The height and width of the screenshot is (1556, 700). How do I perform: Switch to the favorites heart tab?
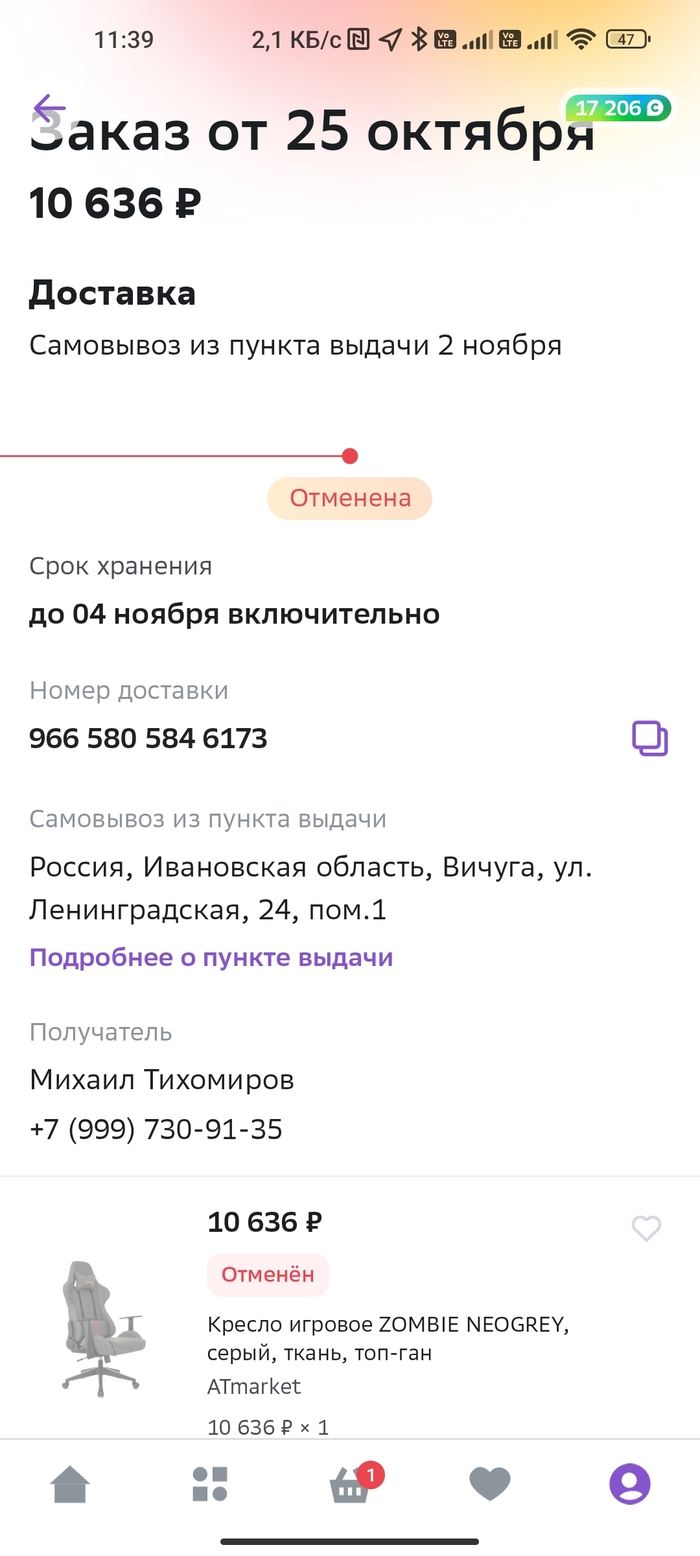[x=490, y=1484]
